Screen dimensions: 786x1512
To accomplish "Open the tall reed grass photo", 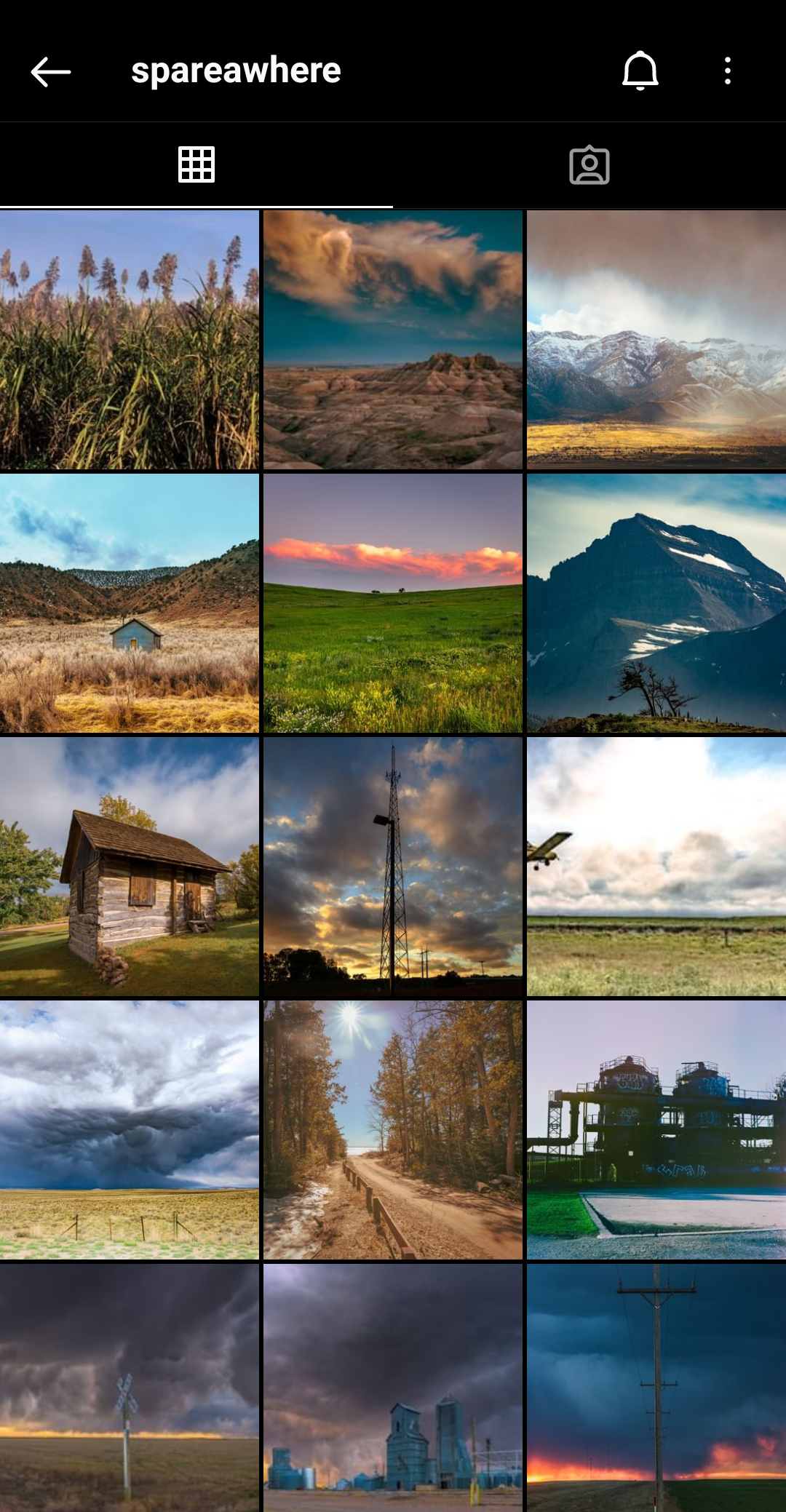I will (130, 340).
